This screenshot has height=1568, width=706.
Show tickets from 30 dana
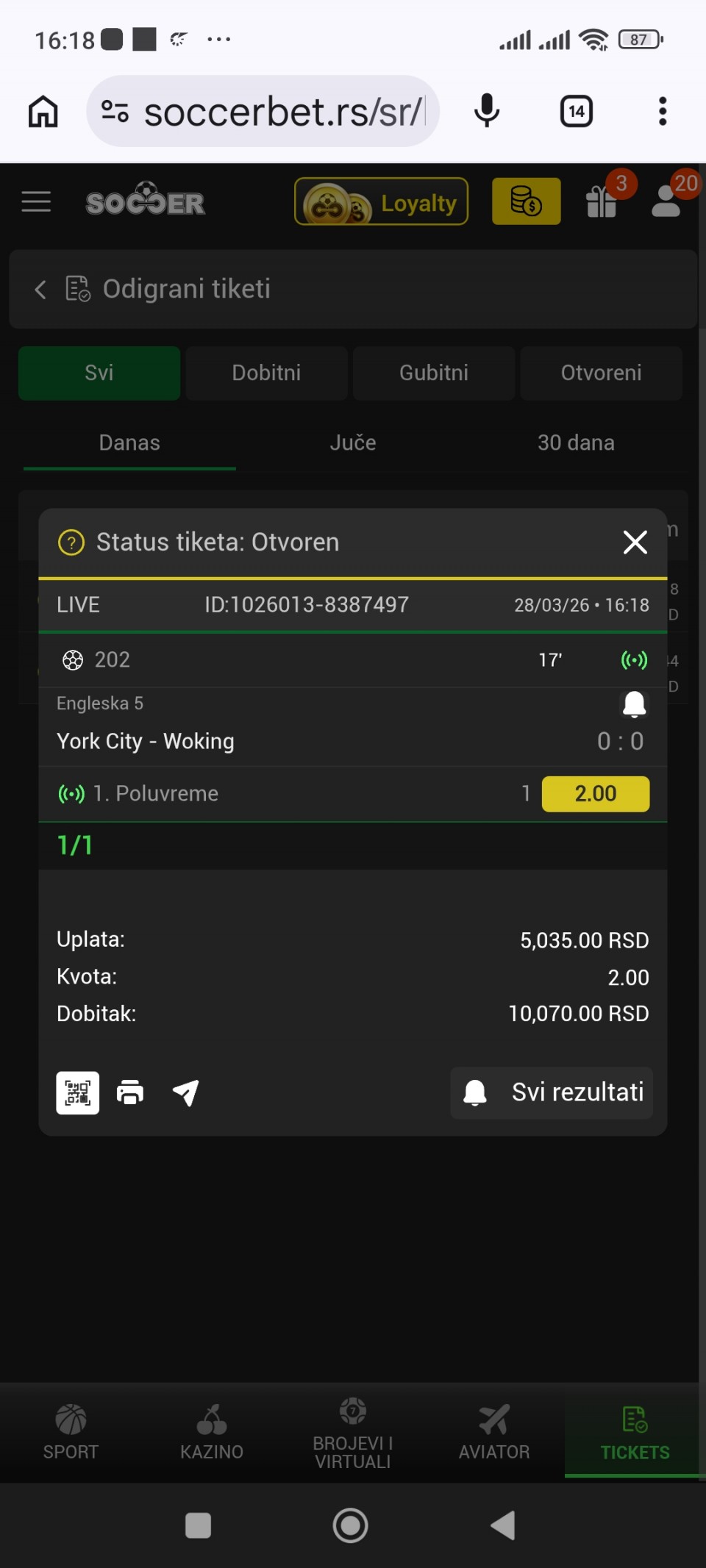click(x=576, y=443)
